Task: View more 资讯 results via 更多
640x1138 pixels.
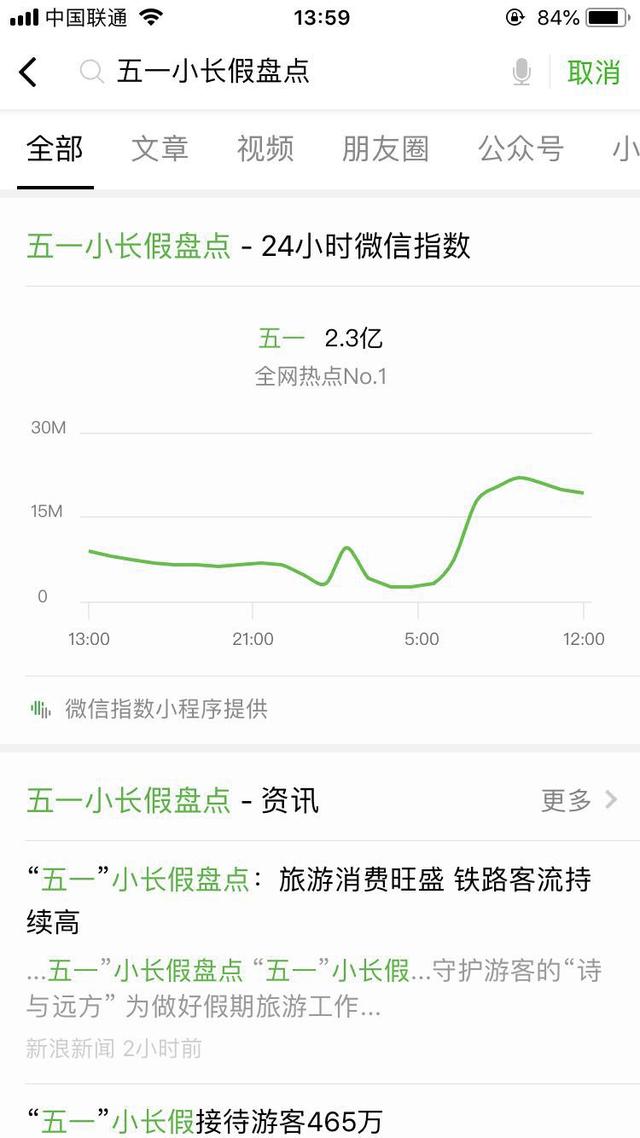Action: point(580,800)
